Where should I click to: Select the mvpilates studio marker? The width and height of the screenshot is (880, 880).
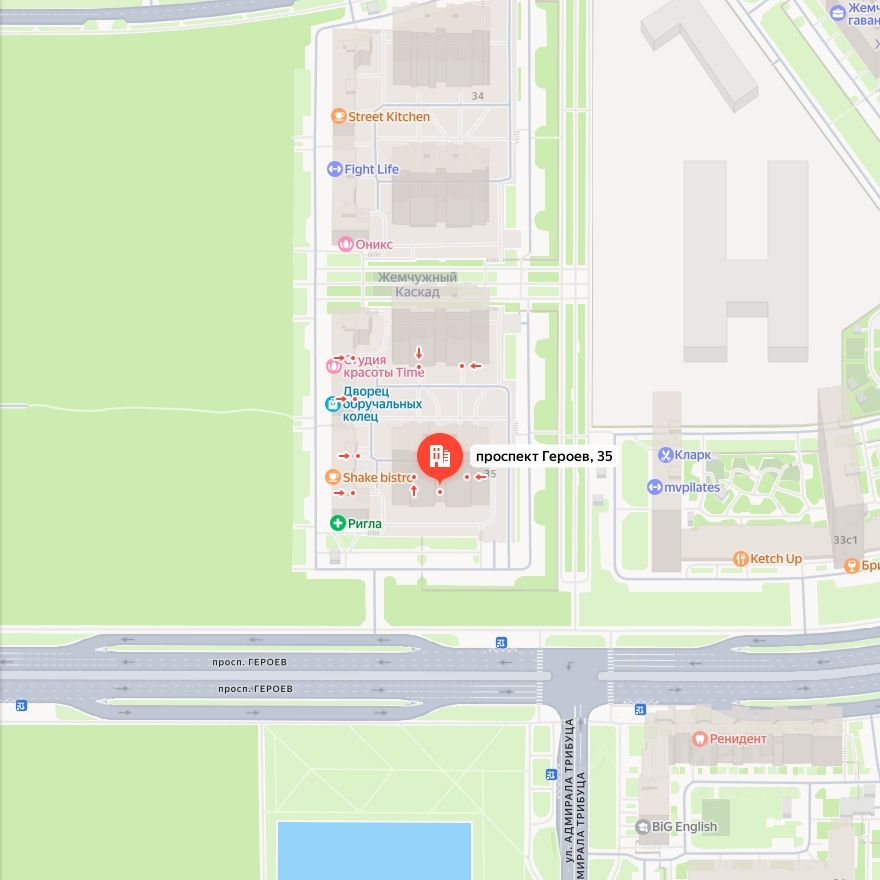coord(656,488)
